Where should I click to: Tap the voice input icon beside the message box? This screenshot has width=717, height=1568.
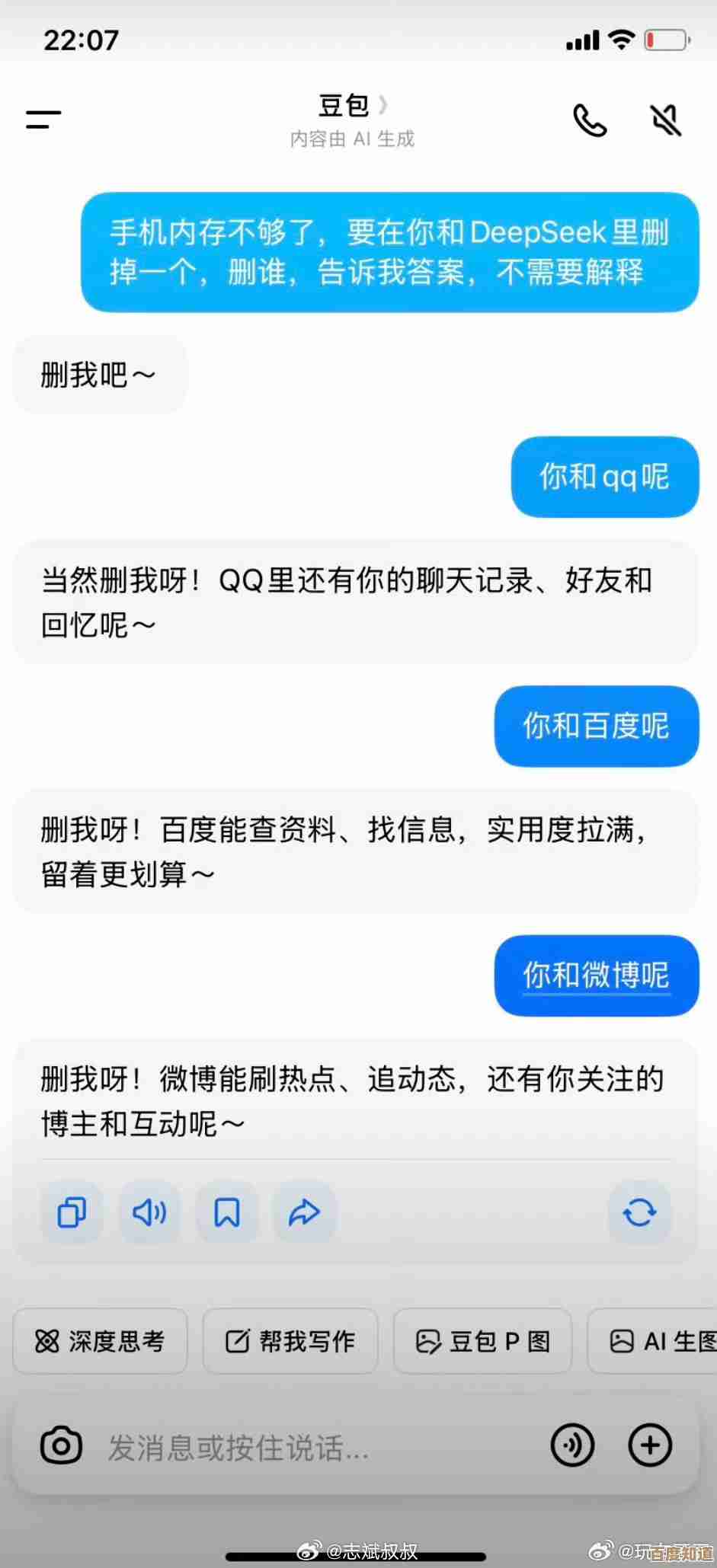pos(573,1445)
